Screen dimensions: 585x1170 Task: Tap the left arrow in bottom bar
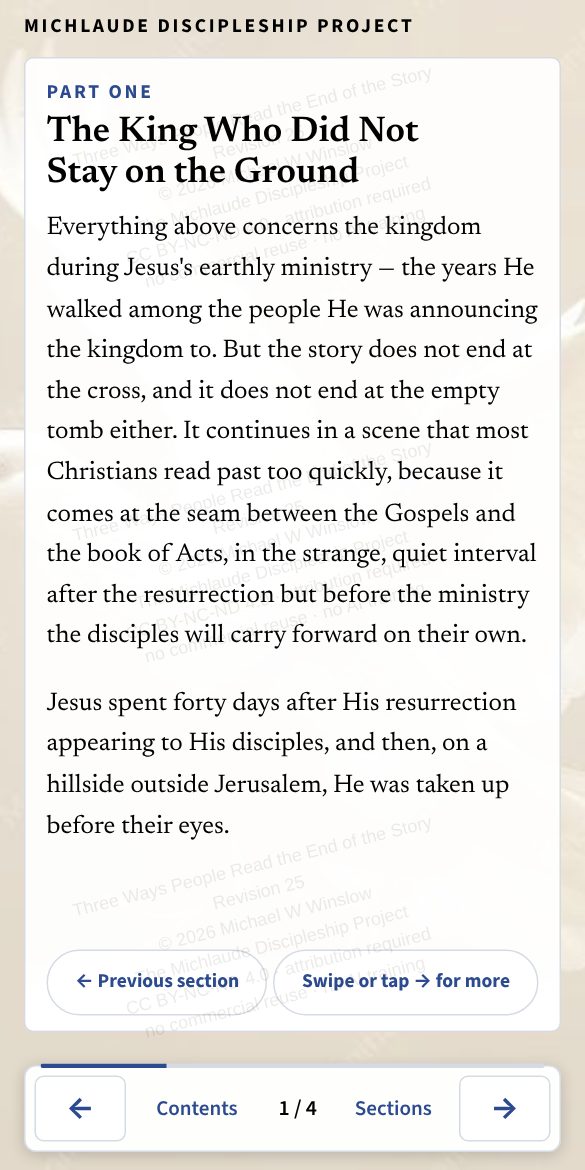coord(80,1108)
